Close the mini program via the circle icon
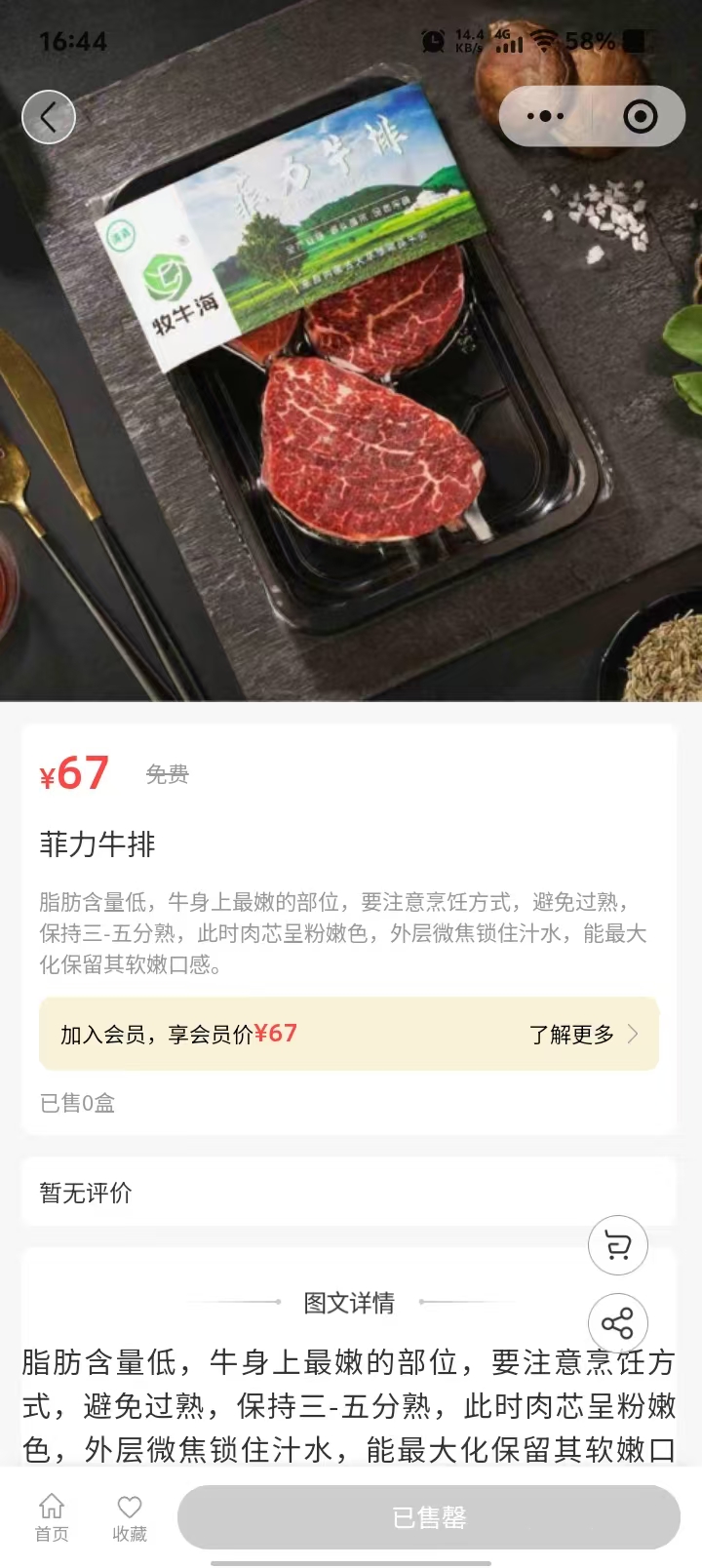This screenshot has height=1568, width=702. click(640, 117)
